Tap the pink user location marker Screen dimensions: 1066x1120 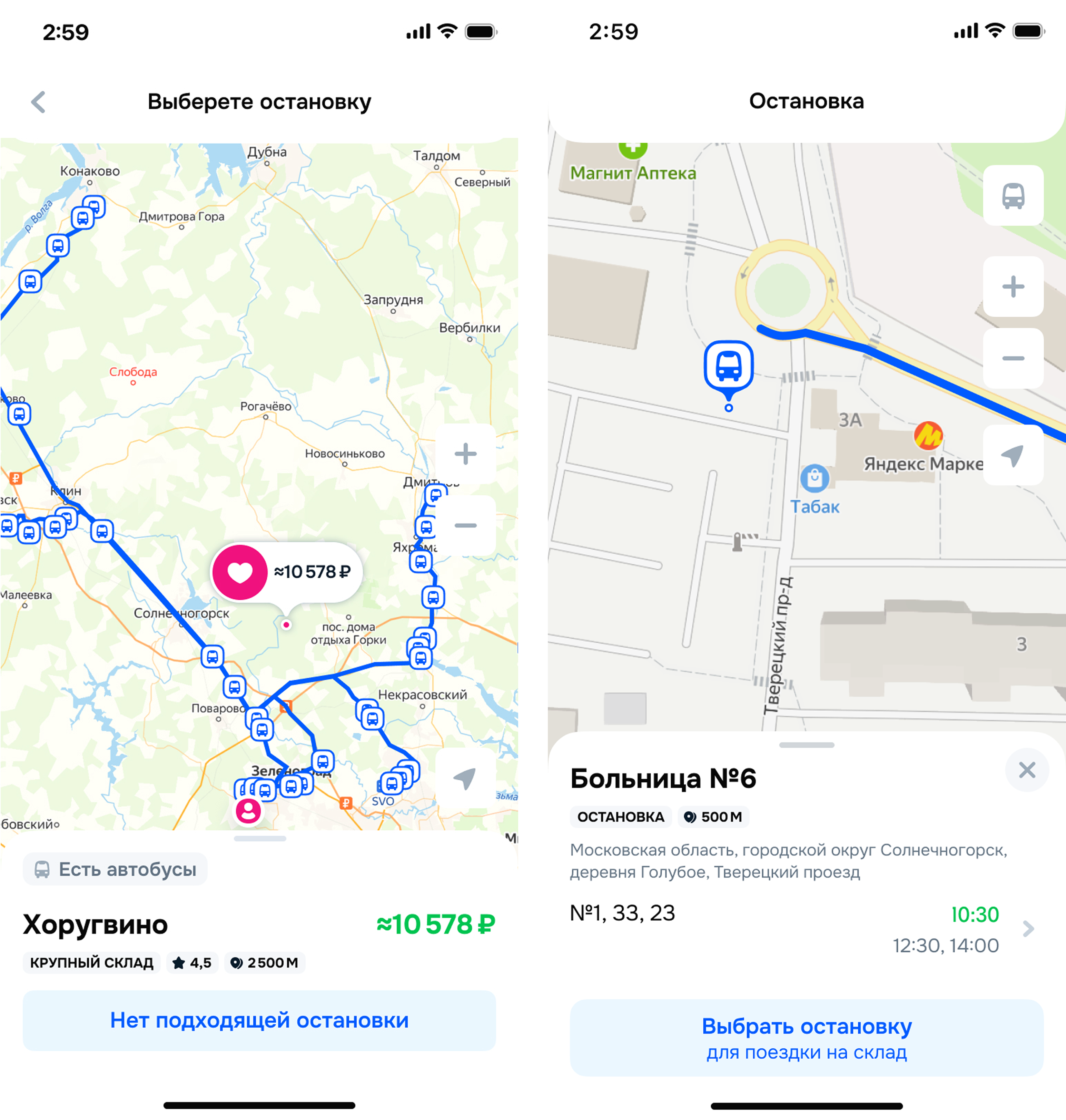click(248, 810)
